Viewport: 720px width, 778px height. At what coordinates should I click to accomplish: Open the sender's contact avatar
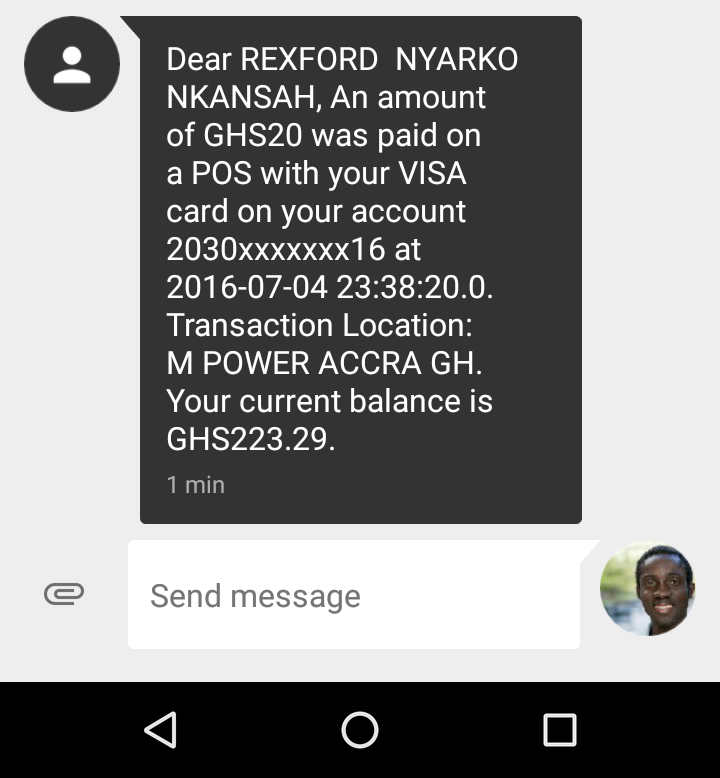(x=72, y=64)
